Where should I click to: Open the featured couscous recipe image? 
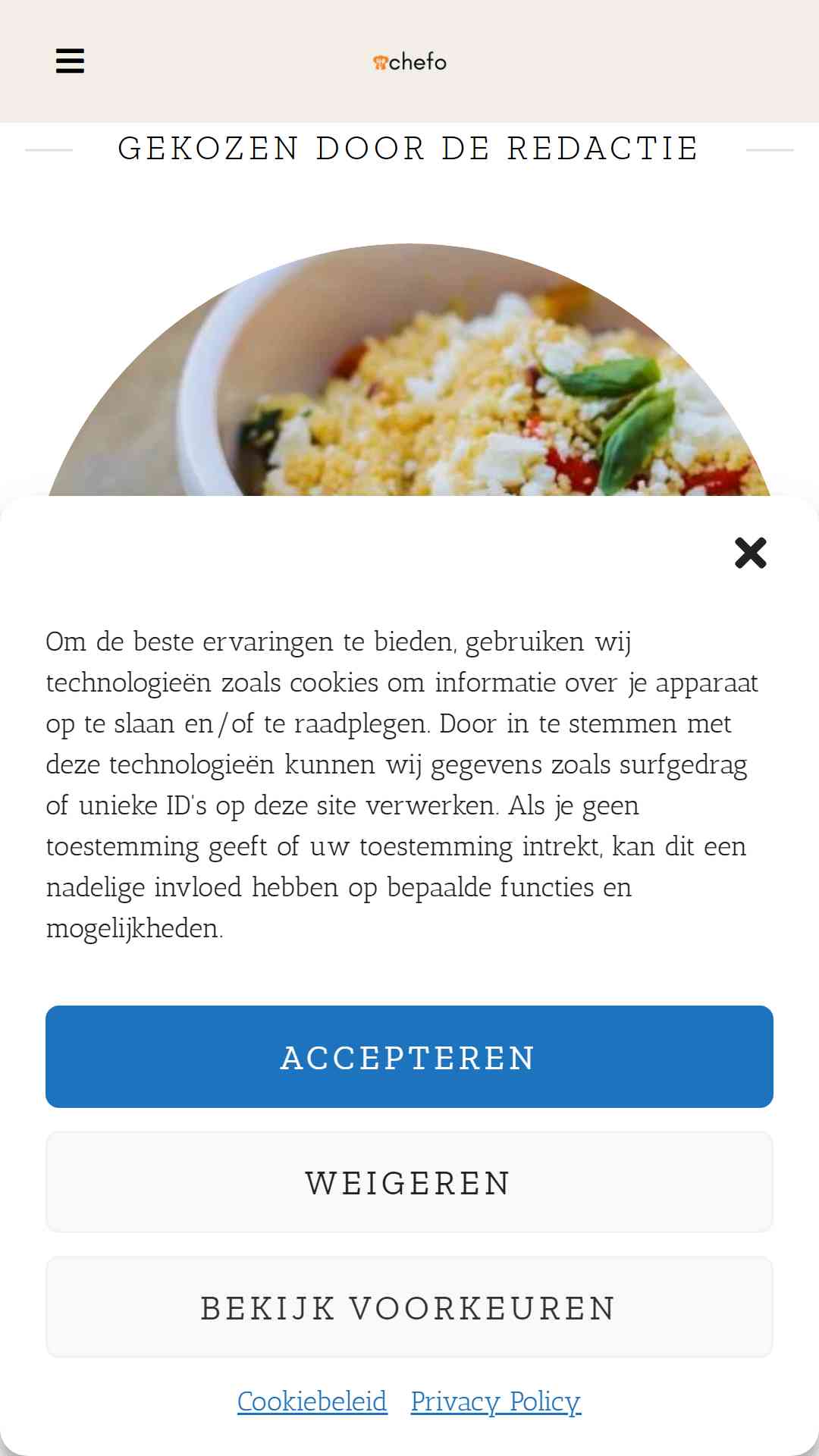click(x=409, y=369)
